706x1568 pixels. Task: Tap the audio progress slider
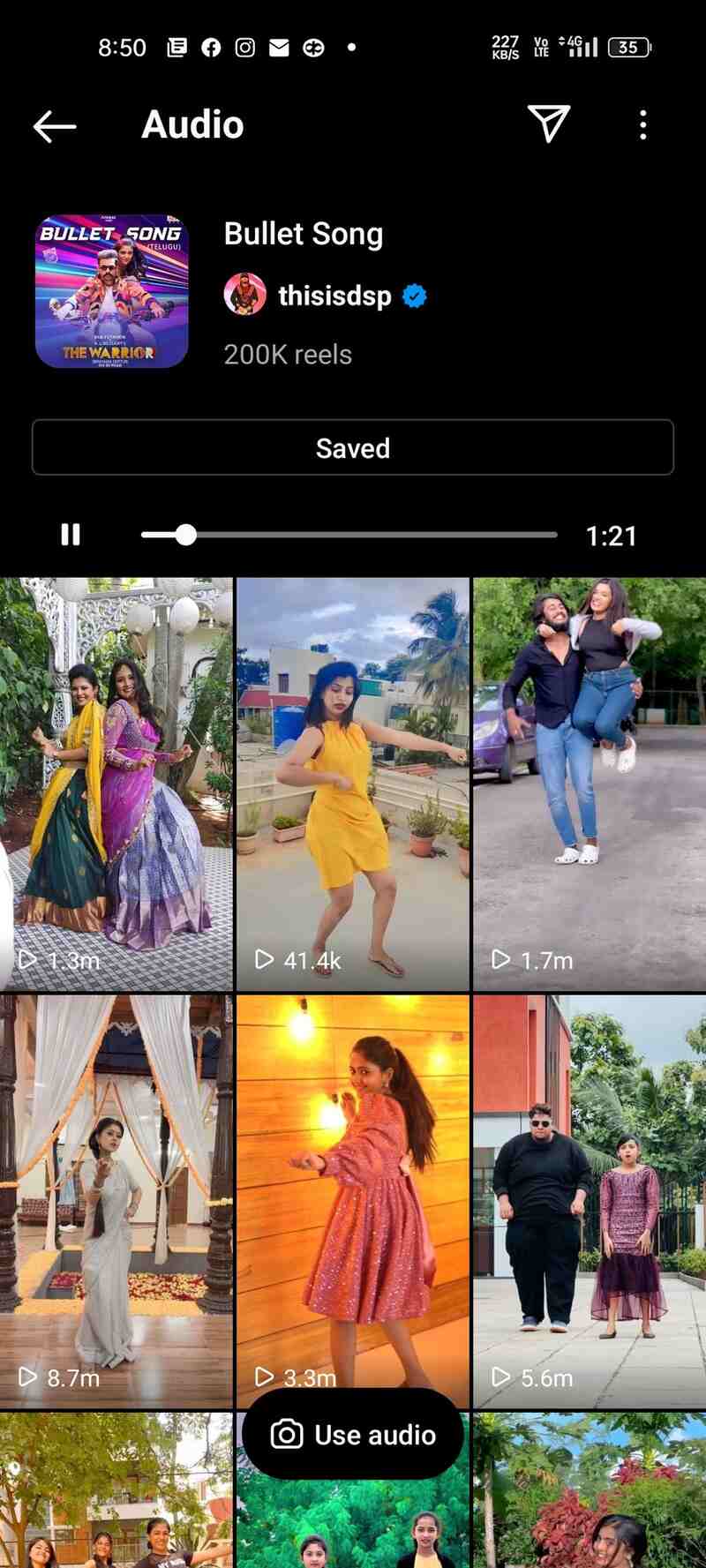click(349, 535)
